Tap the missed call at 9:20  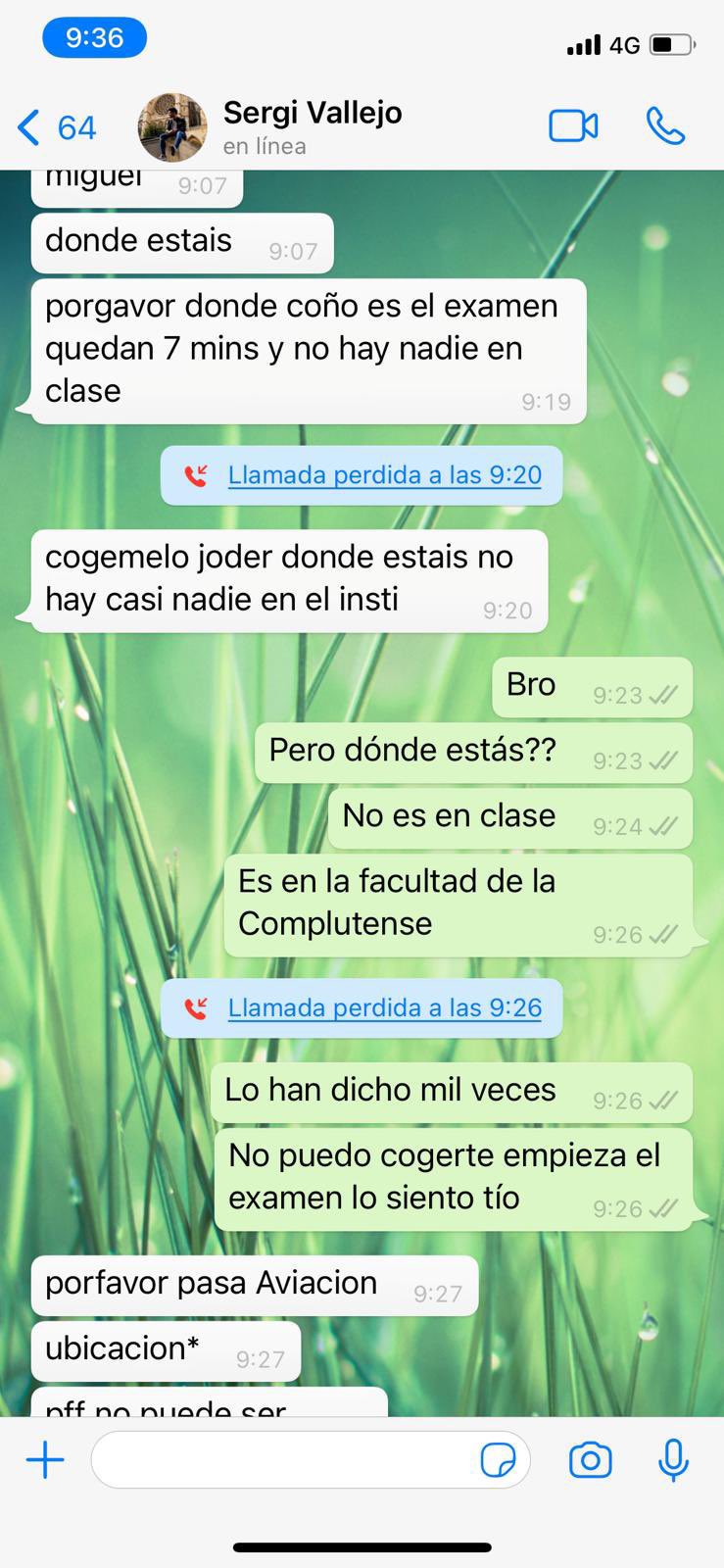[x=384, y=475]
